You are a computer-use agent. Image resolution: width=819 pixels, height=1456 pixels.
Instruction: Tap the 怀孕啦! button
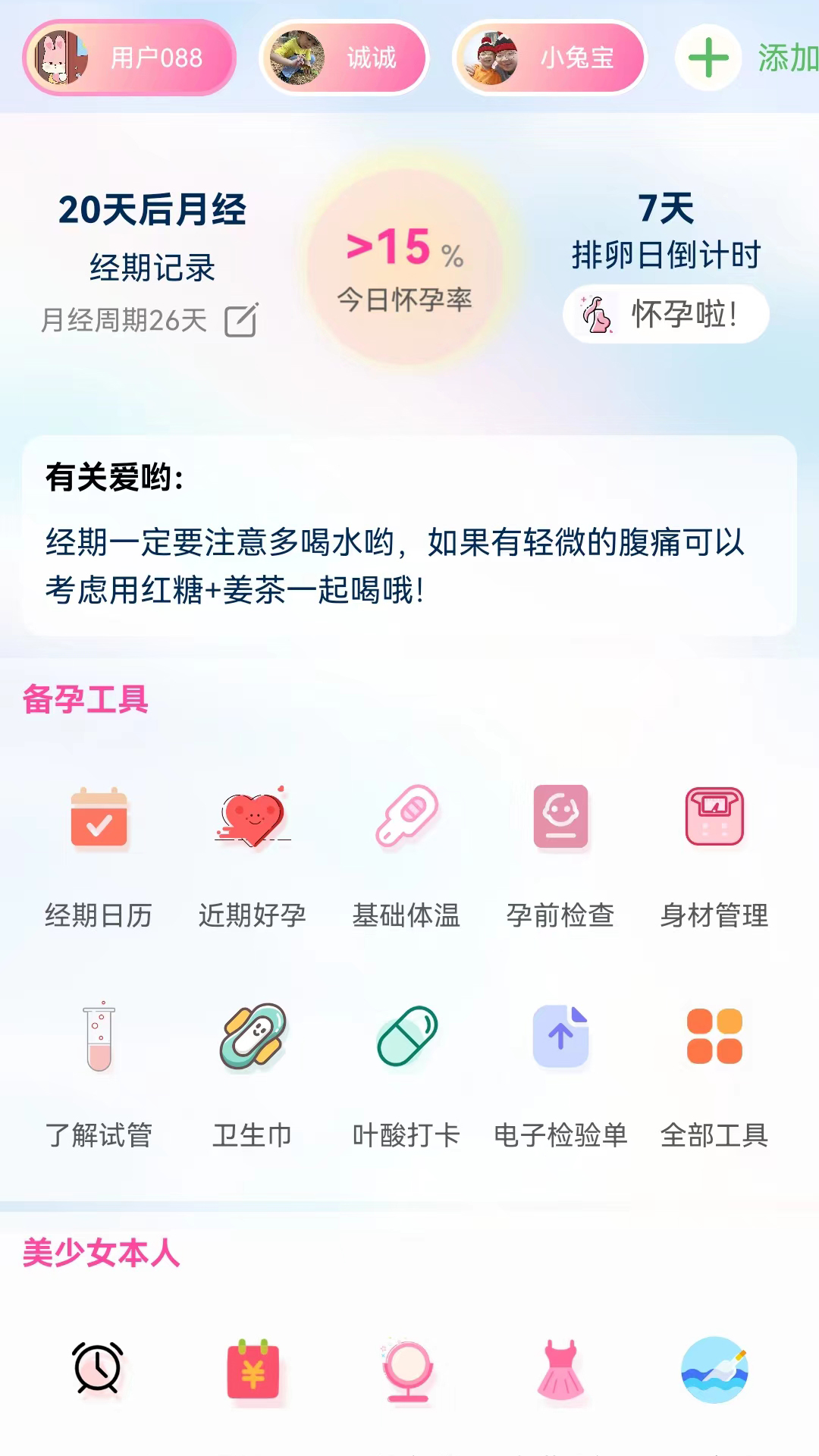click(666, 314)
